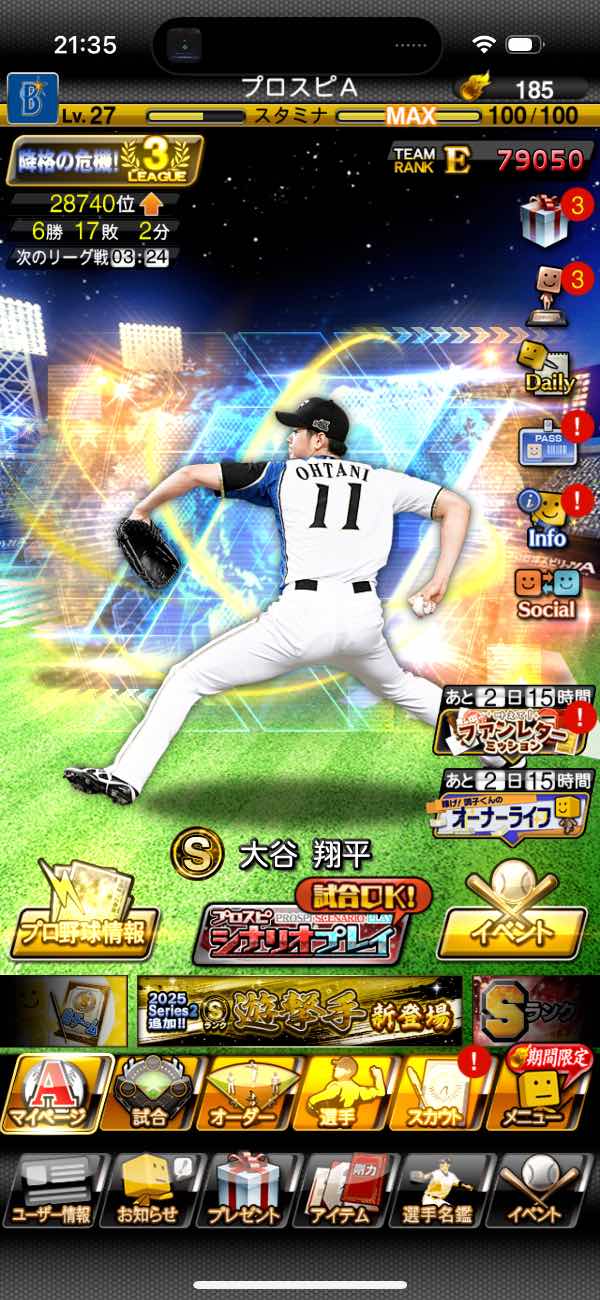The width and height of the screenshot is (600, 1300).
Task: Open ユーザー情報 in the bottom row
Action: click(53, 1190)
